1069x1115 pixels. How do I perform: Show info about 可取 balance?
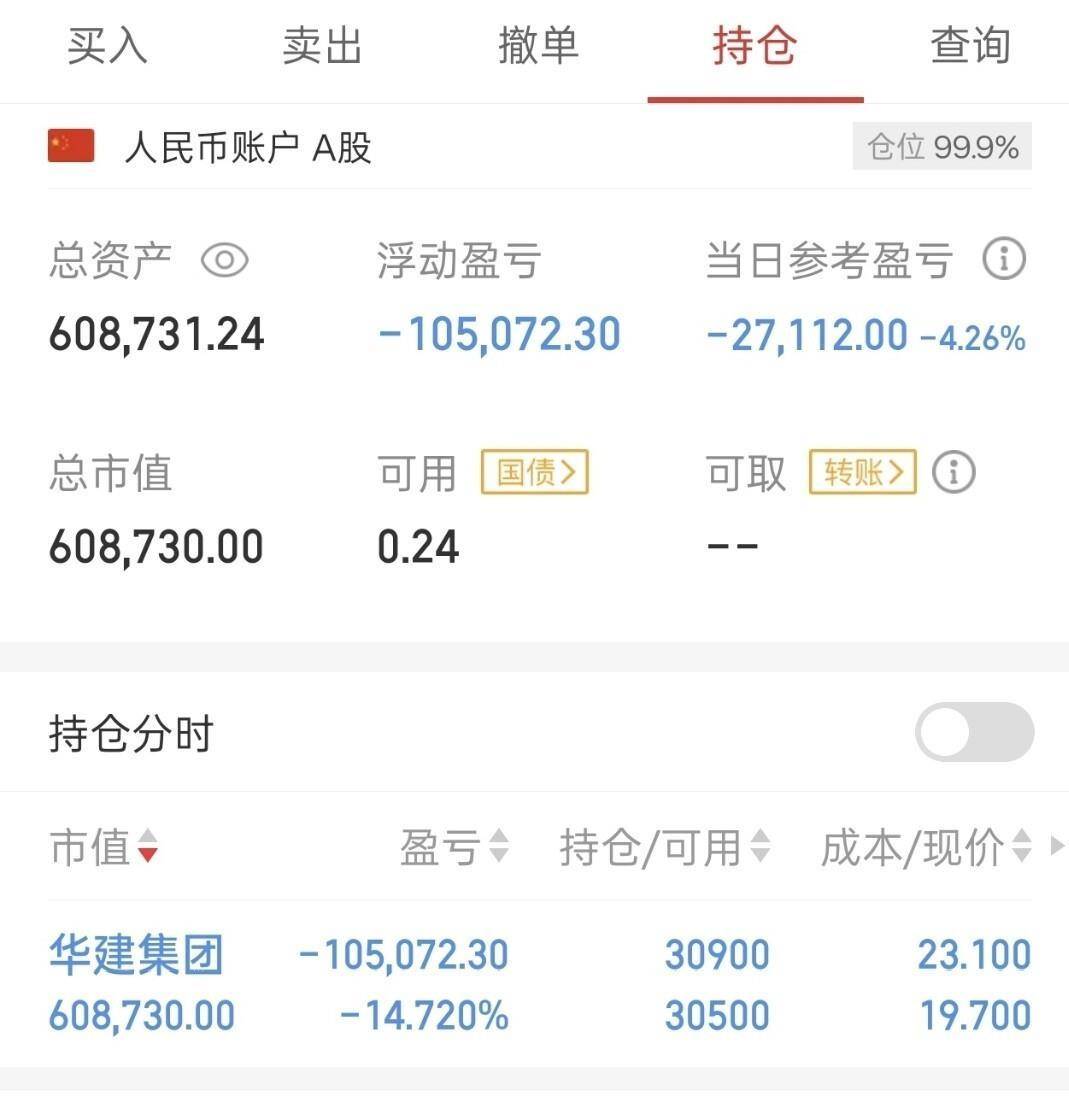tap(953, 472)
